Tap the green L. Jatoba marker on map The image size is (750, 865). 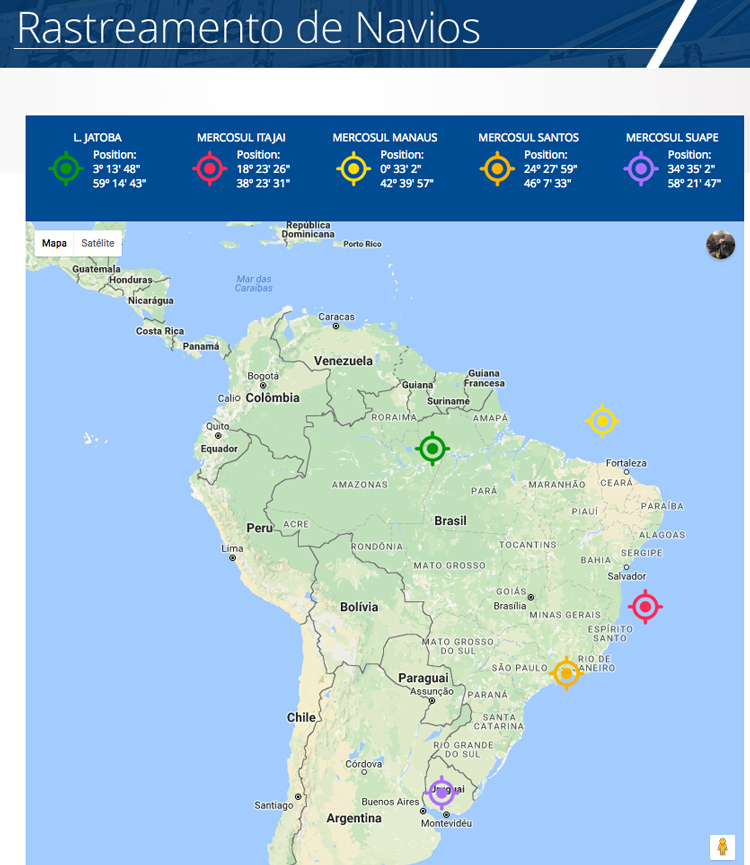tap(432, 449)
